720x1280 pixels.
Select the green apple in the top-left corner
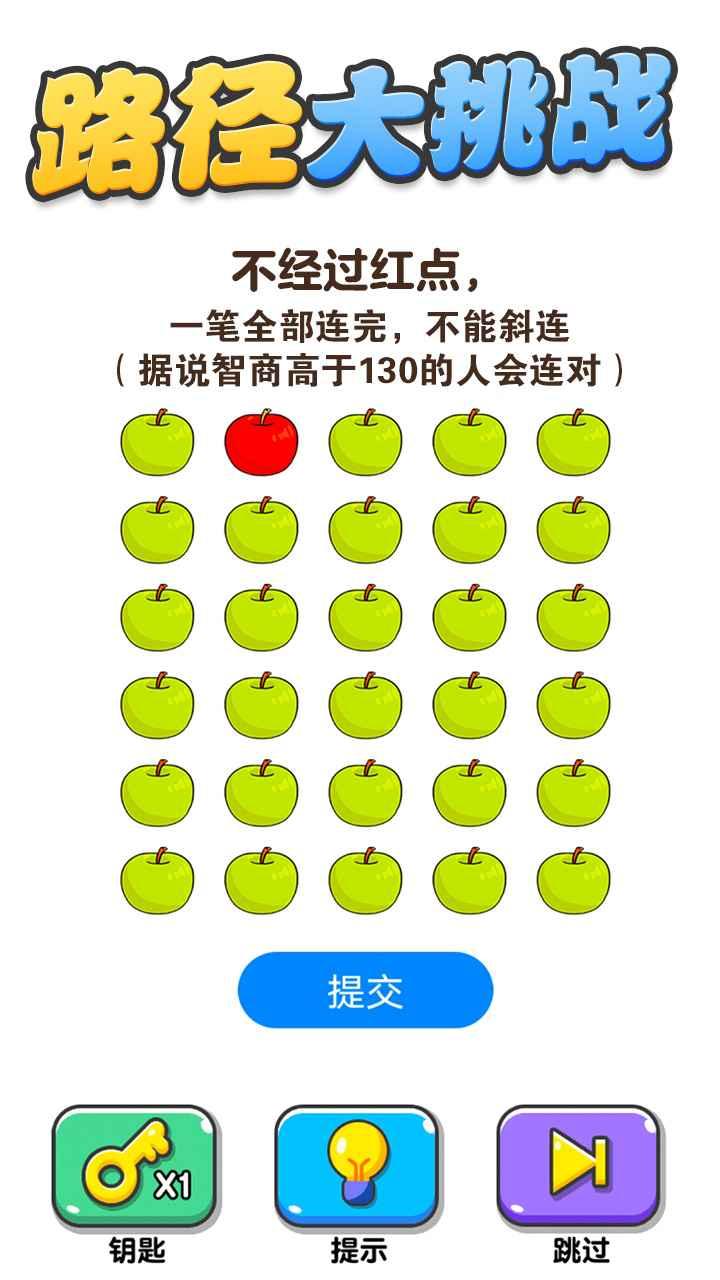(158, 443)
